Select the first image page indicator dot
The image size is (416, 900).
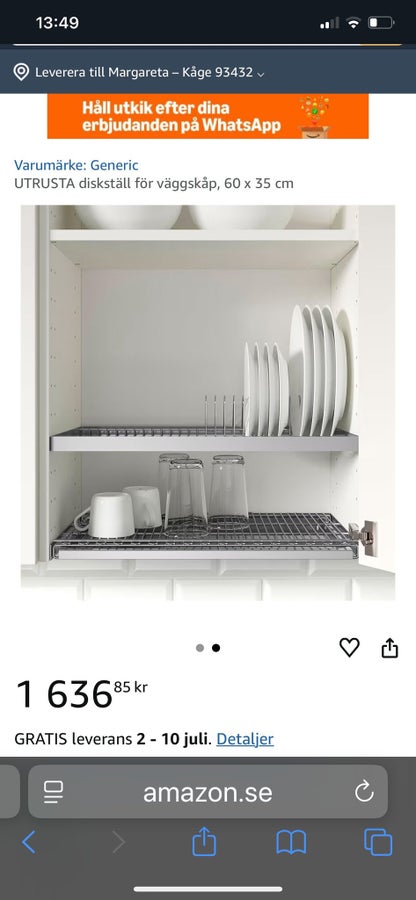(200, 648)
